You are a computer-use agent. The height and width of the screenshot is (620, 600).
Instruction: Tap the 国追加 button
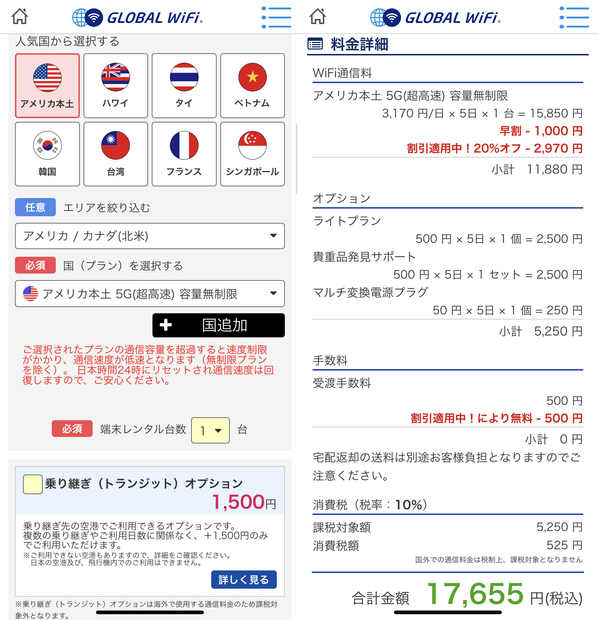click(218, 325)
